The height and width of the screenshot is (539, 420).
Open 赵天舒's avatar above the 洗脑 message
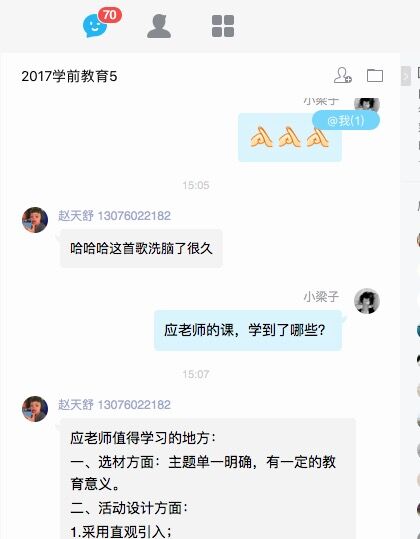pyautogui.click(x=35, y=220)
